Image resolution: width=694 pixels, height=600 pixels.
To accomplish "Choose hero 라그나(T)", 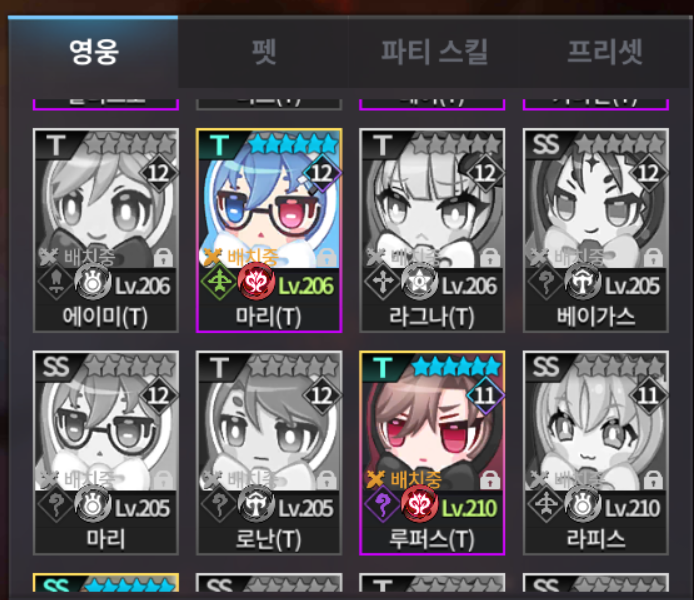I will click(x=432, y=230).
